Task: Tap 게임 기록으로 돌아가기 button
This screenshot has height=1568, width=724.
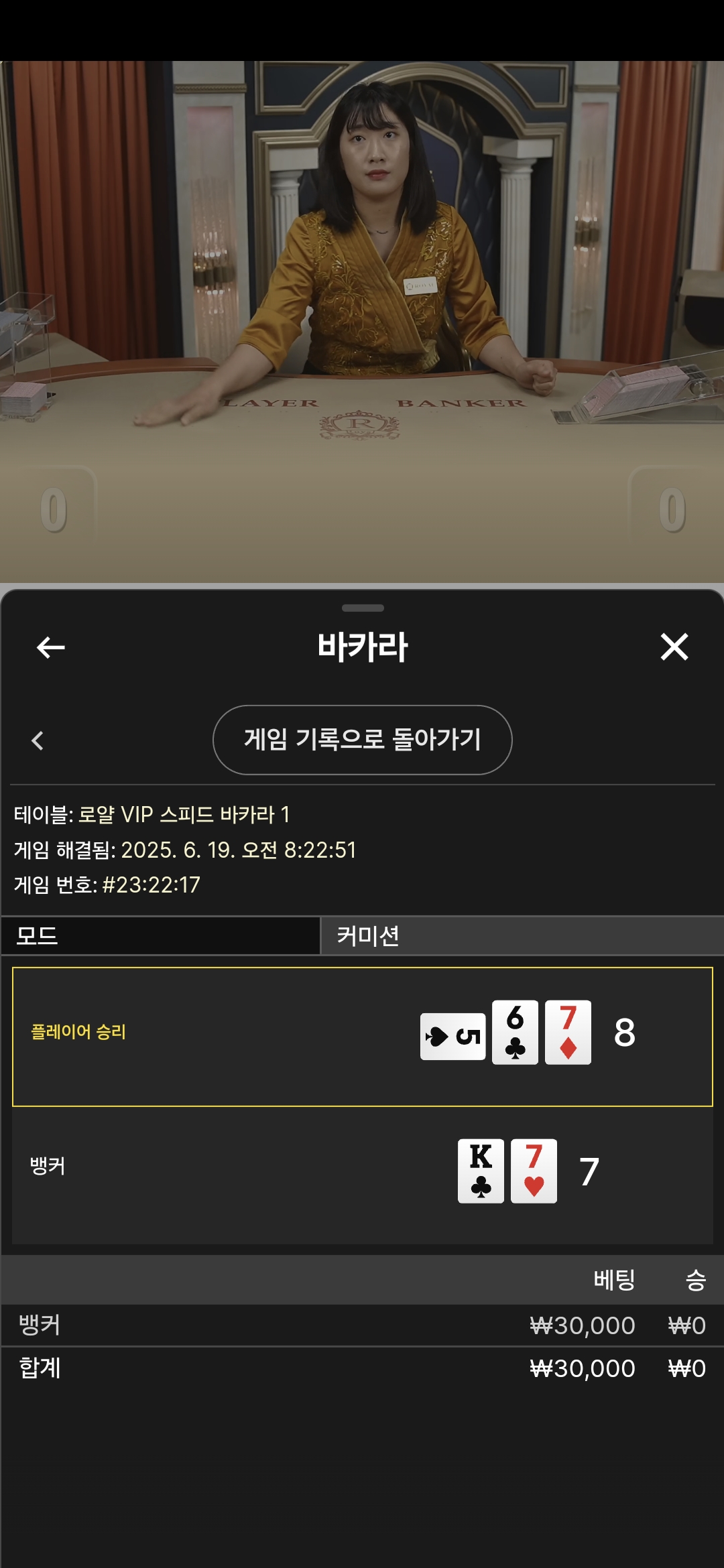Action: pyautogui.click(x=362, y=740)
